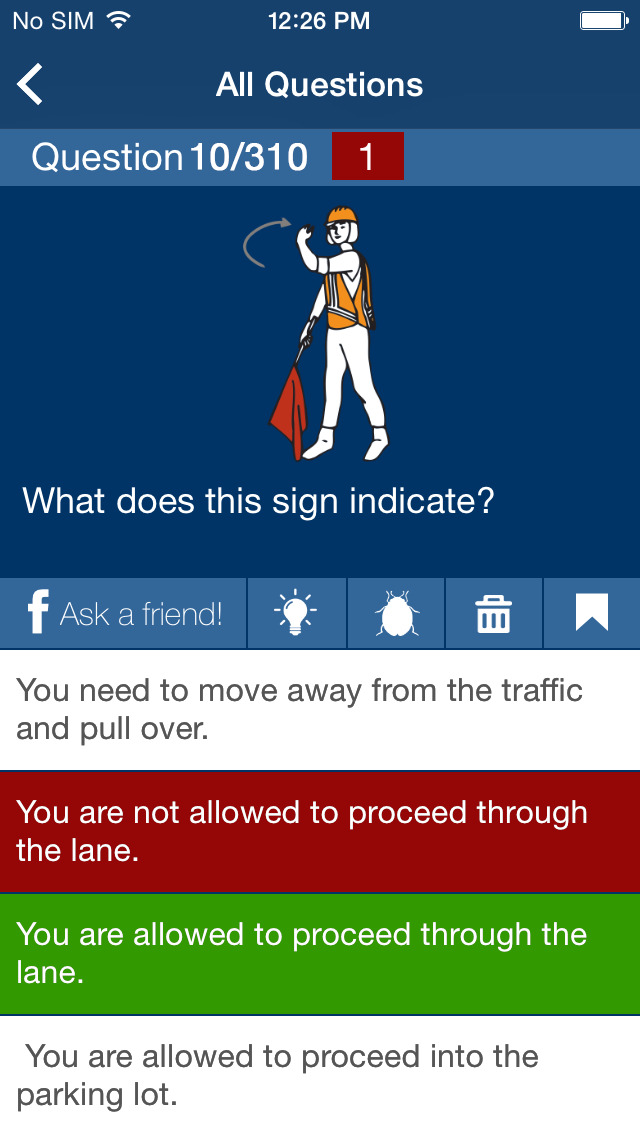Screen dimensions: 640x1136
Task: Select the "proceed into the parking lot" answer
Action: pyautogui.click(x=320, y=1076)
